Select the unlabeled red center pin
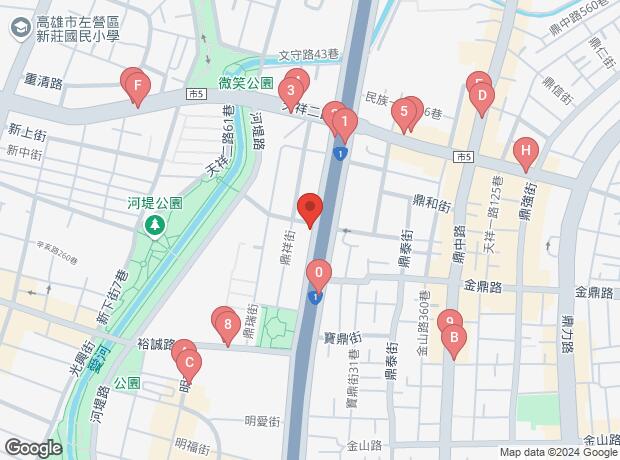 tap(310, 209)
